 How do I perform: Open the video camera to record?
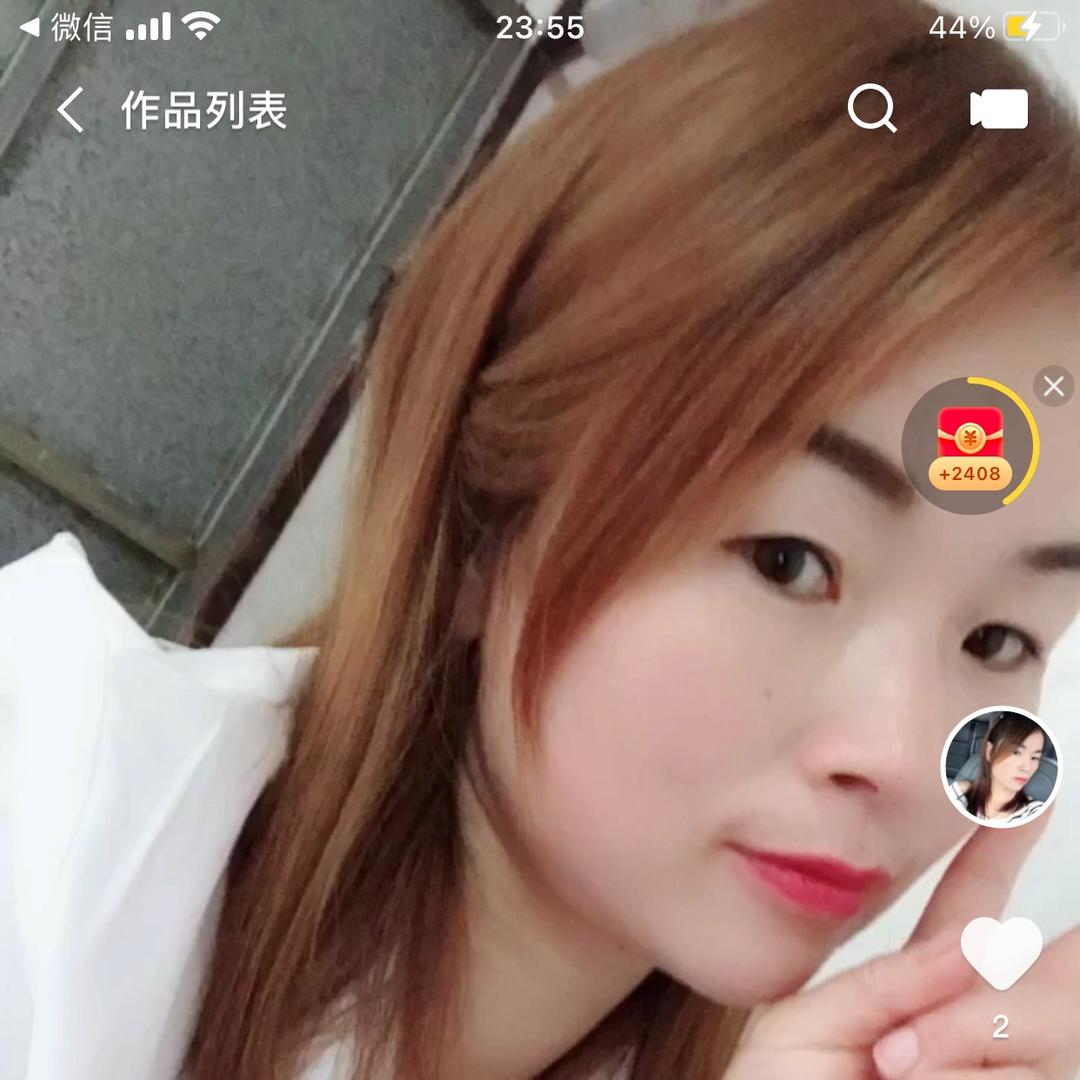[x=998, y=109]
